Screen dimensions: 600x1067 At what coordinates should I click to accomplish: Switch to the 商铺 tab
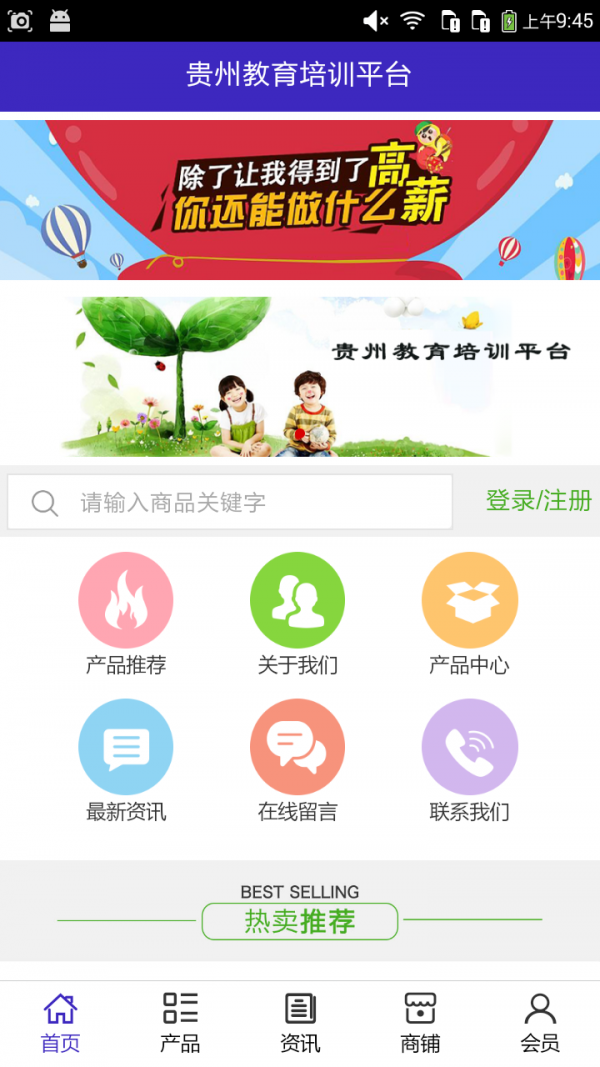click(x=420, y=1022)
